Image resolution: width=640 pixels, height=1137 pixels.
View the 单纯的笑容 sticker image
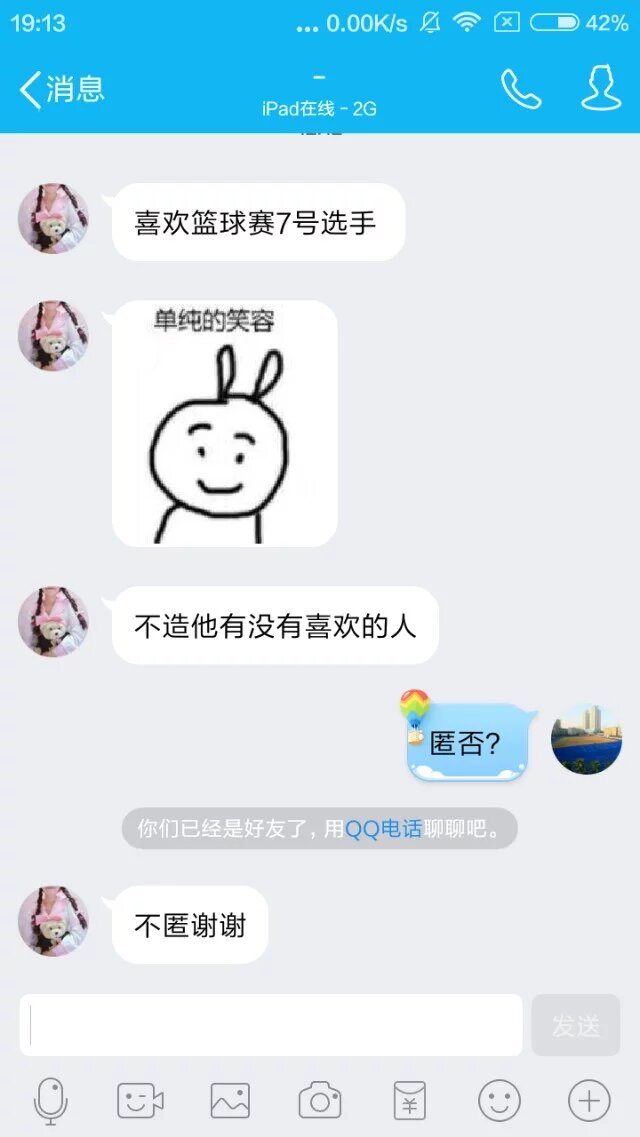pos(224,423)
